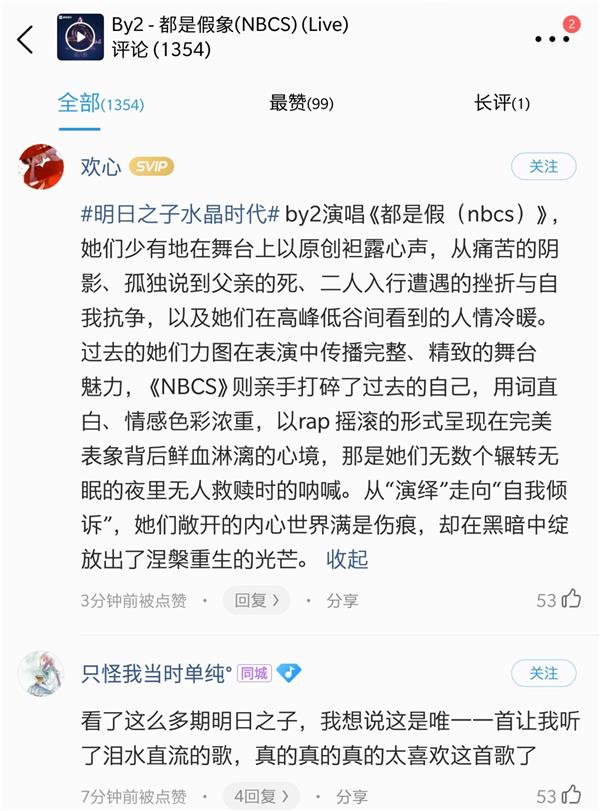600x811 pixels.
Task: Open the overflow menu with the red badge
Action: (552, 40)
